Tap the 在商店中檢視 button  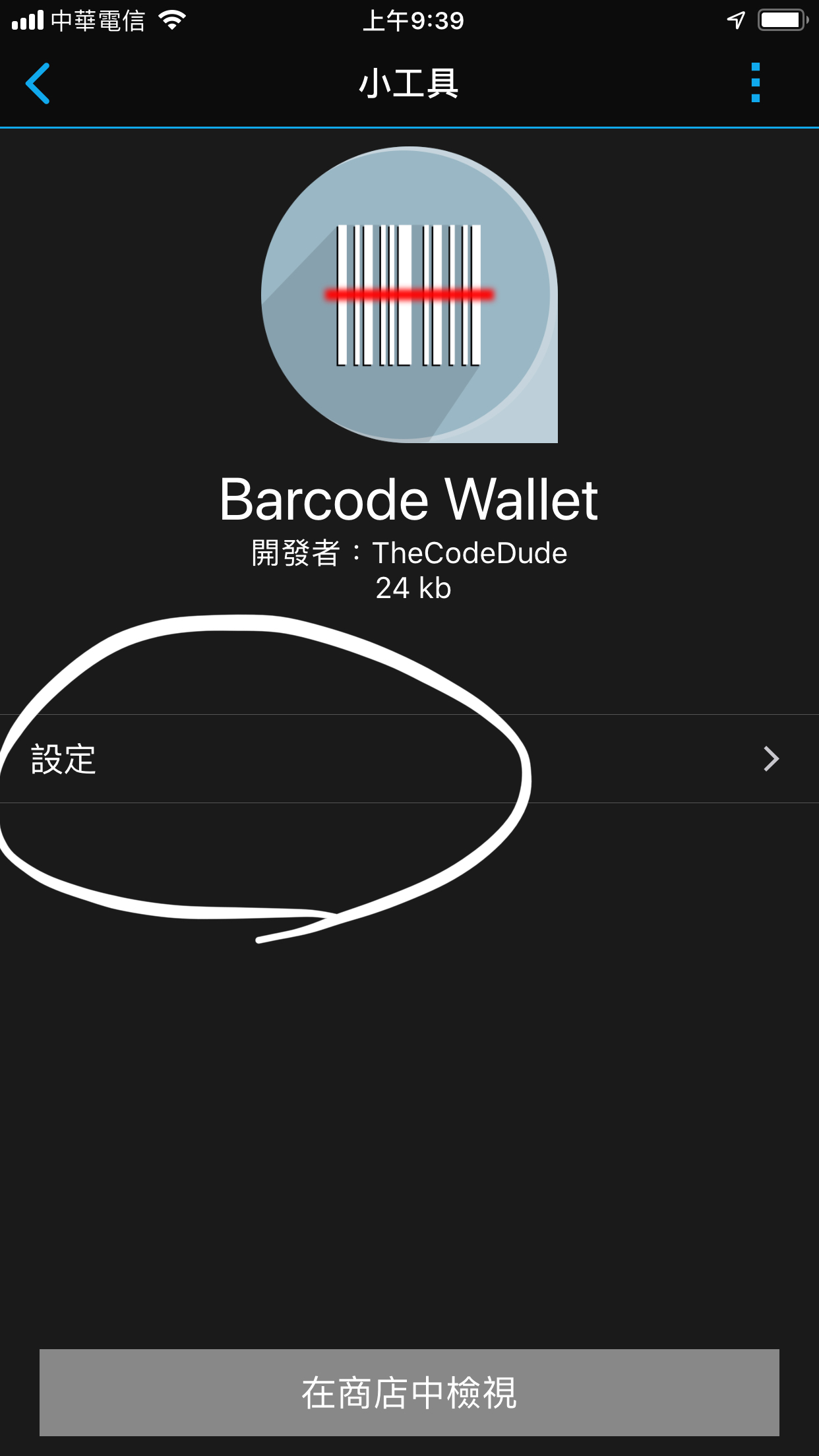pyautogui.click(x=409, y=1392)
